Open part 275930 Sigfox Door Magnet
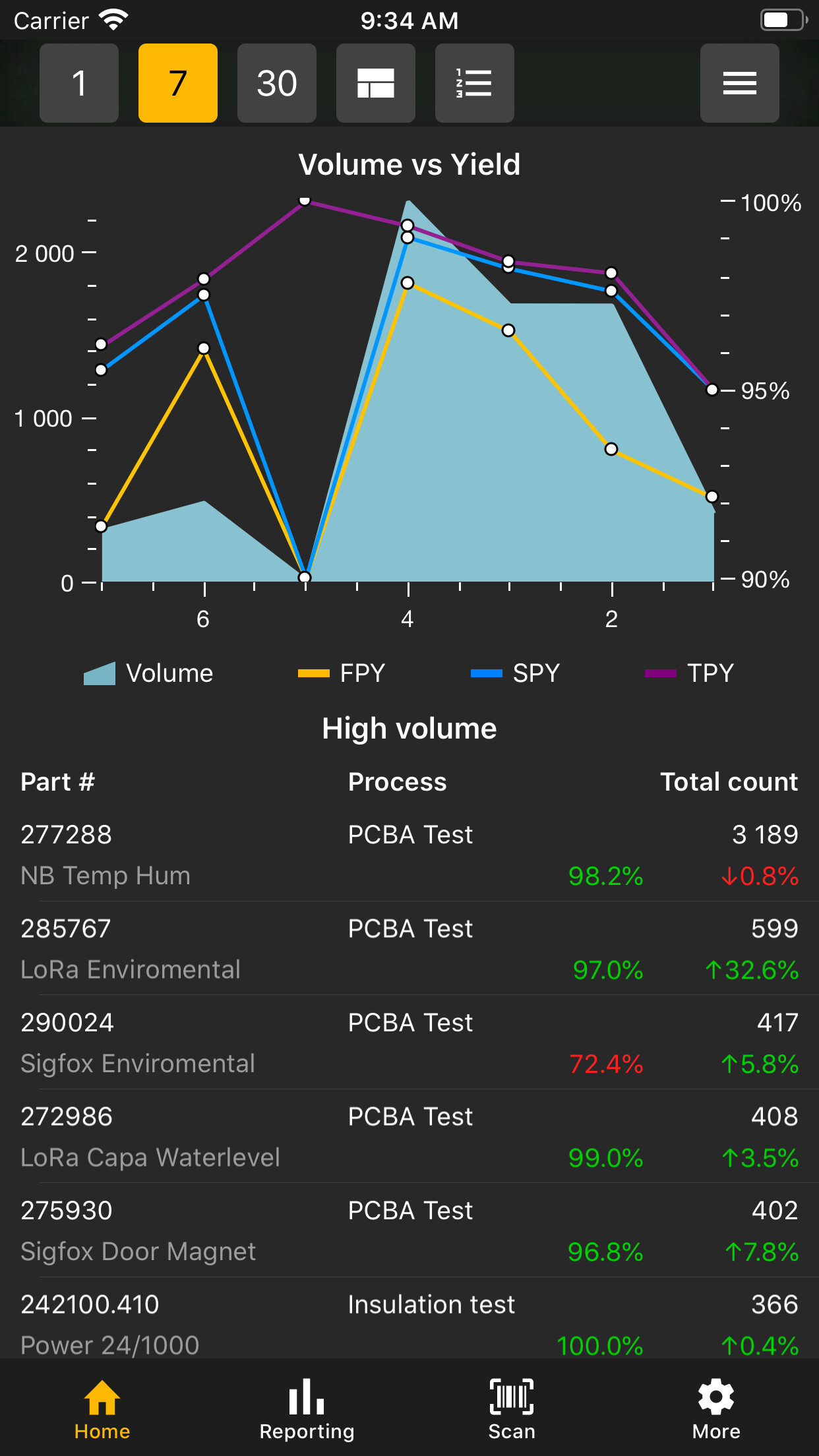819x1456 pixels. tap(409, 1230)
